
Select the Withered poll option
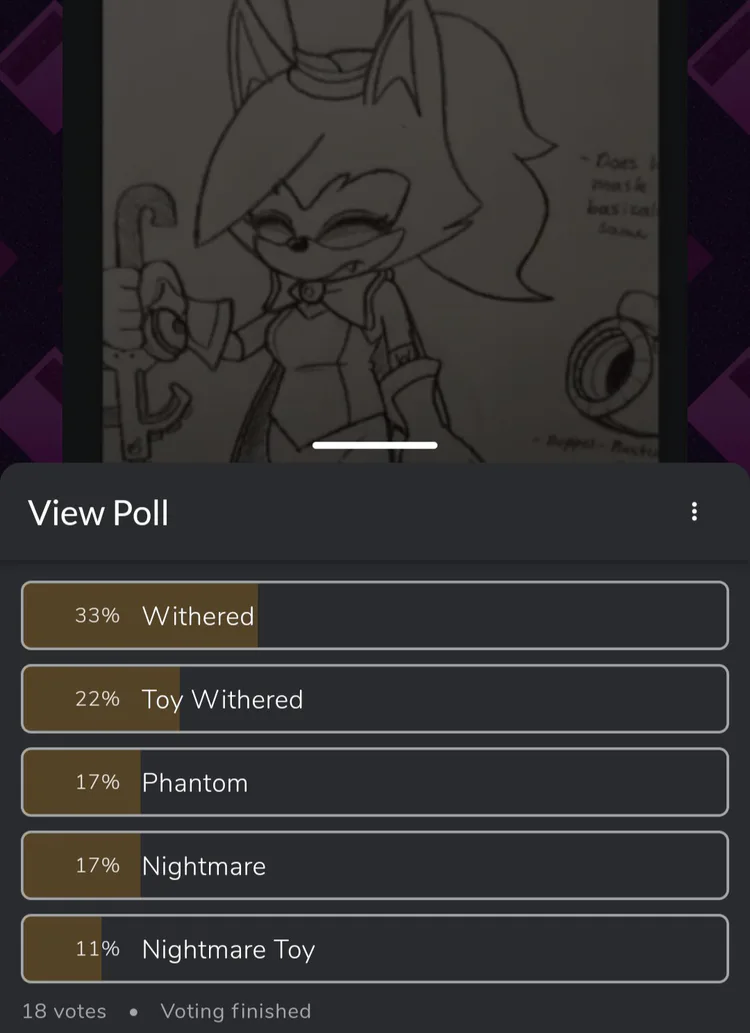pyautogui.click(x=374, y=616)
